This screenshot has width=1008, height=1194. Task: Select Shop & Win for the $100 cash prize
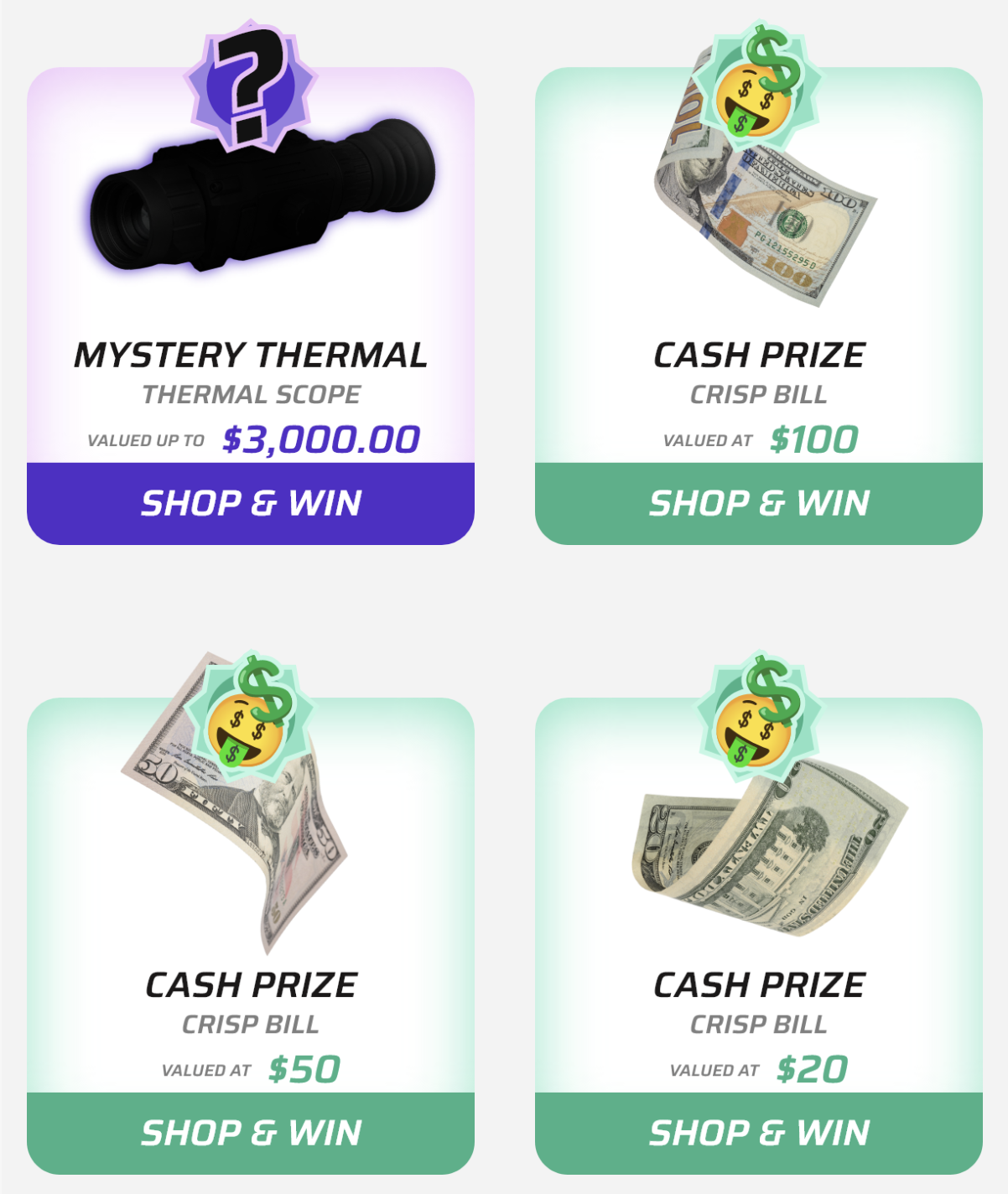(758, 503)
